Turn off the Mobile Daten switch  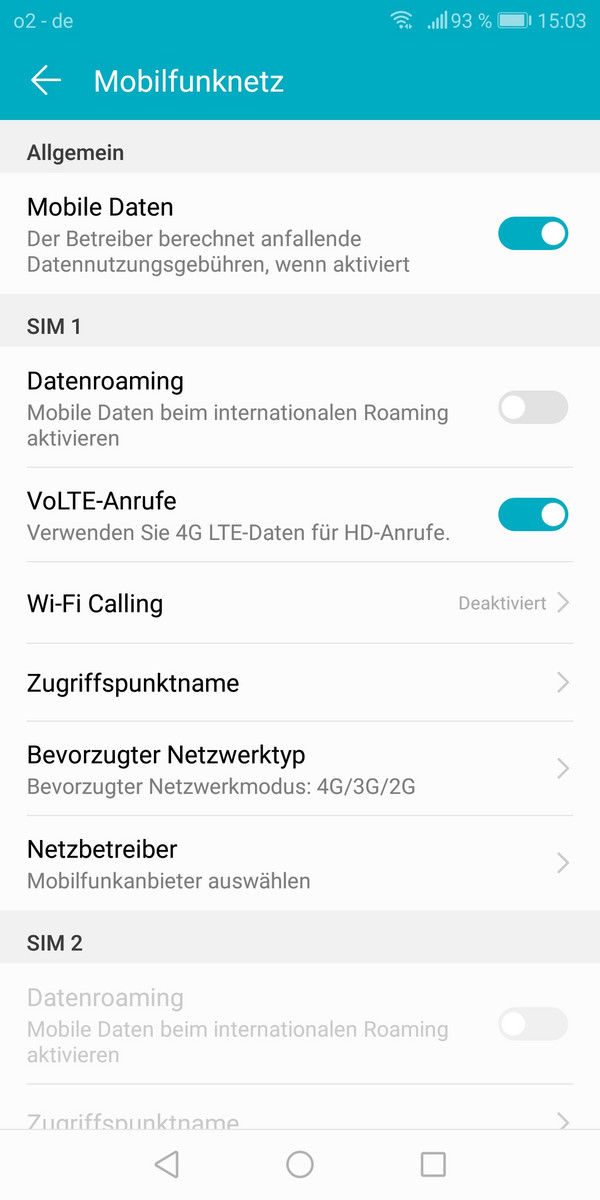tap(533, 234)
